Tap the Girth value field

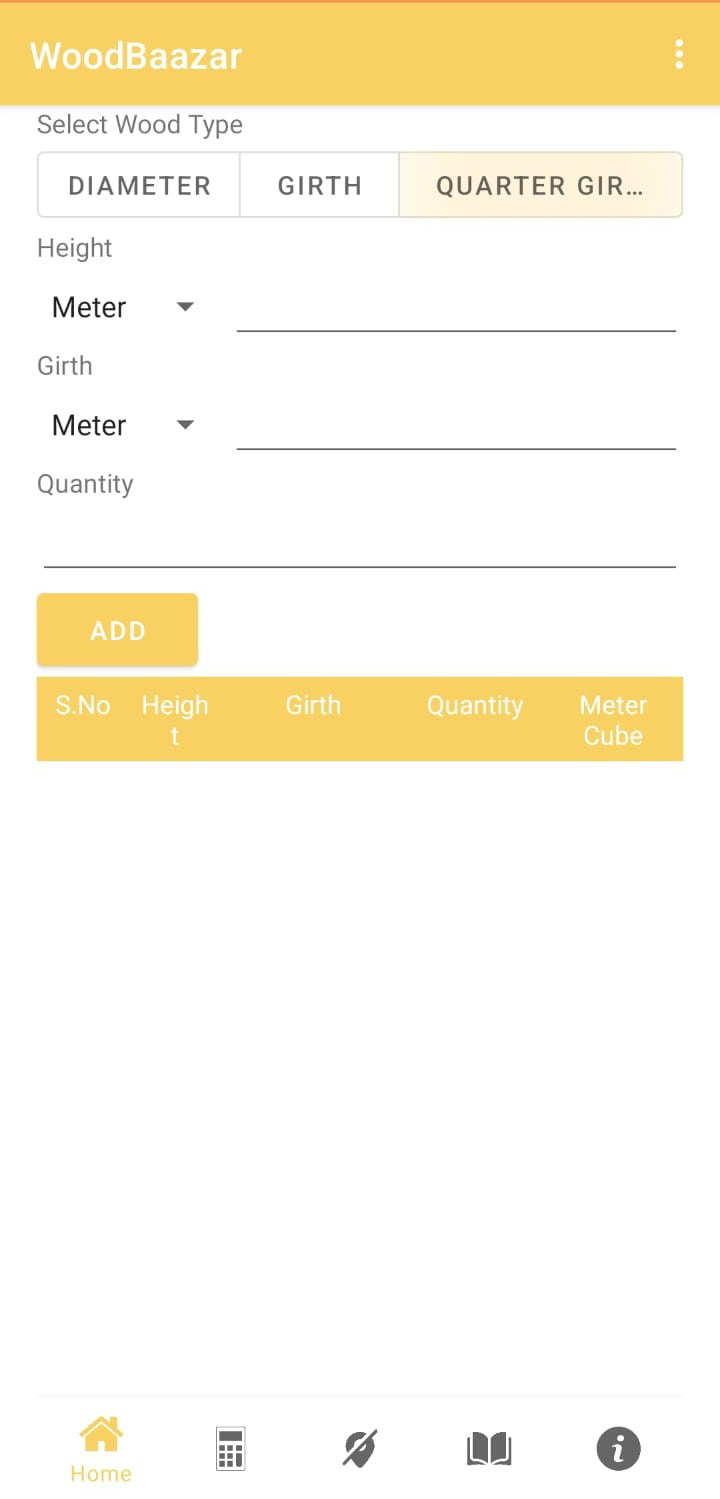[456, 425]
